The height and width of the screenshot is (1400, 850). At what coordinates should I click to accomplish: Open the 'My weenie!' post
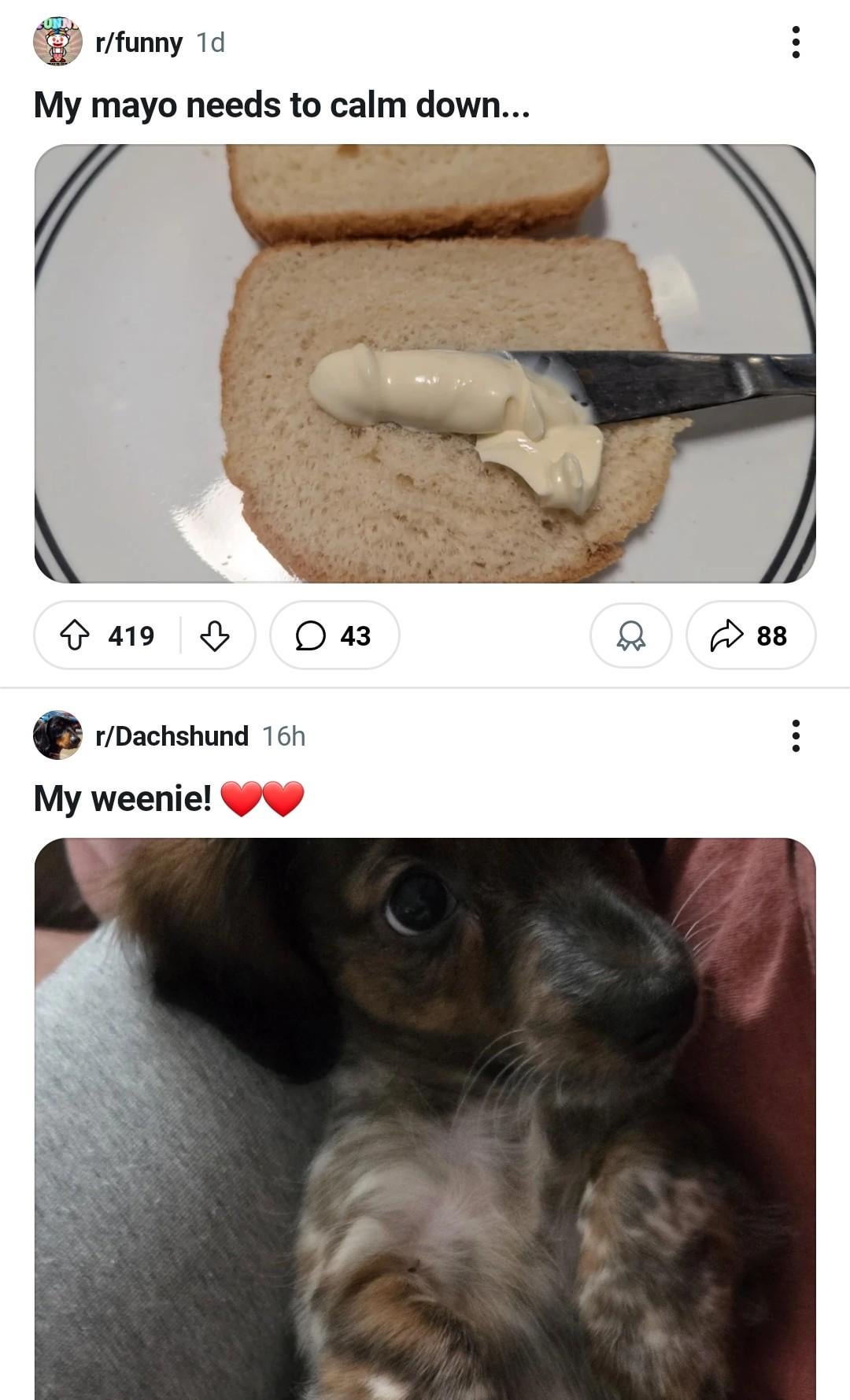(x=123, y=798)
